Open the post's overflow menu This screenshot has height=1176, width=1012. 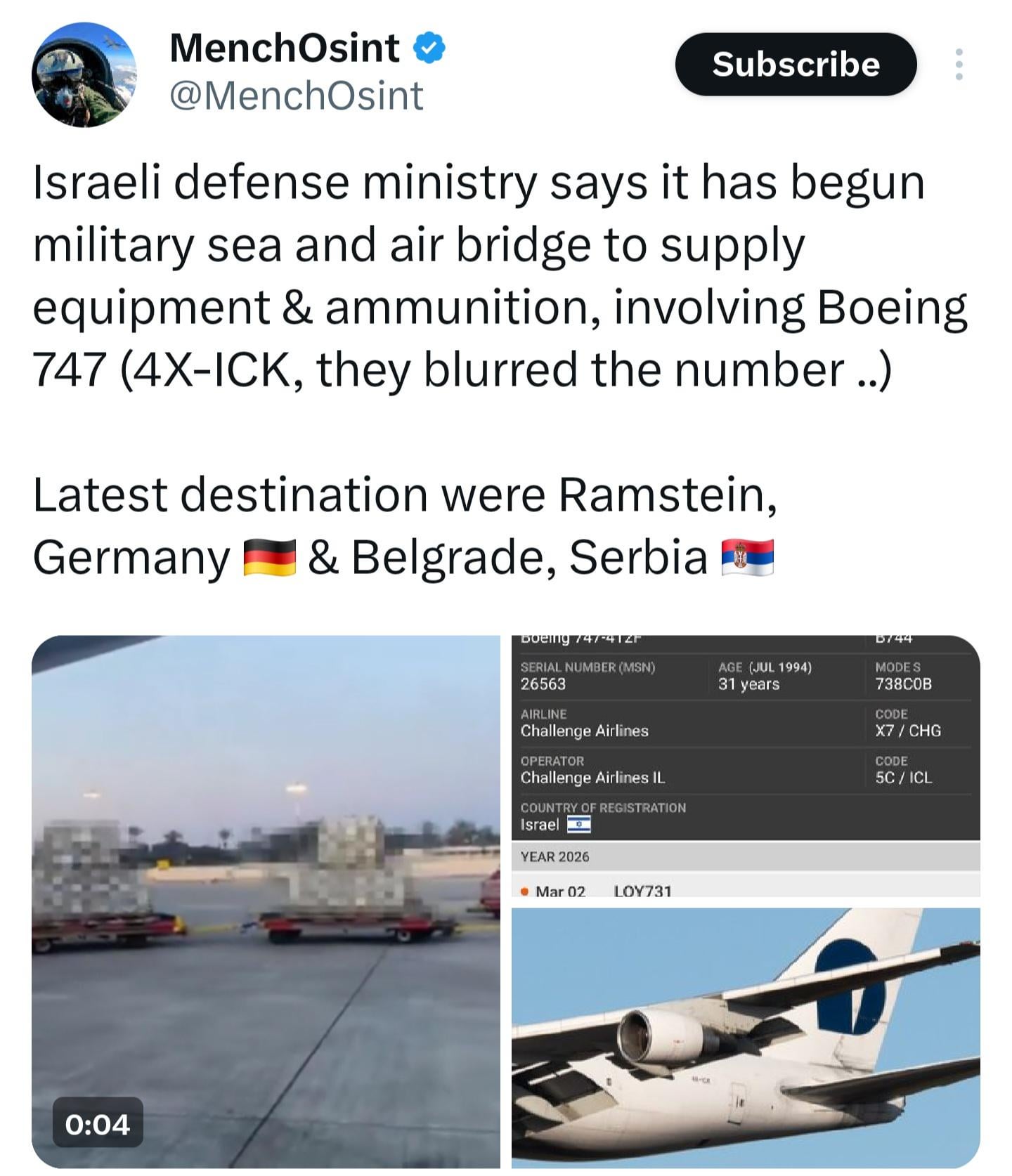959,65
